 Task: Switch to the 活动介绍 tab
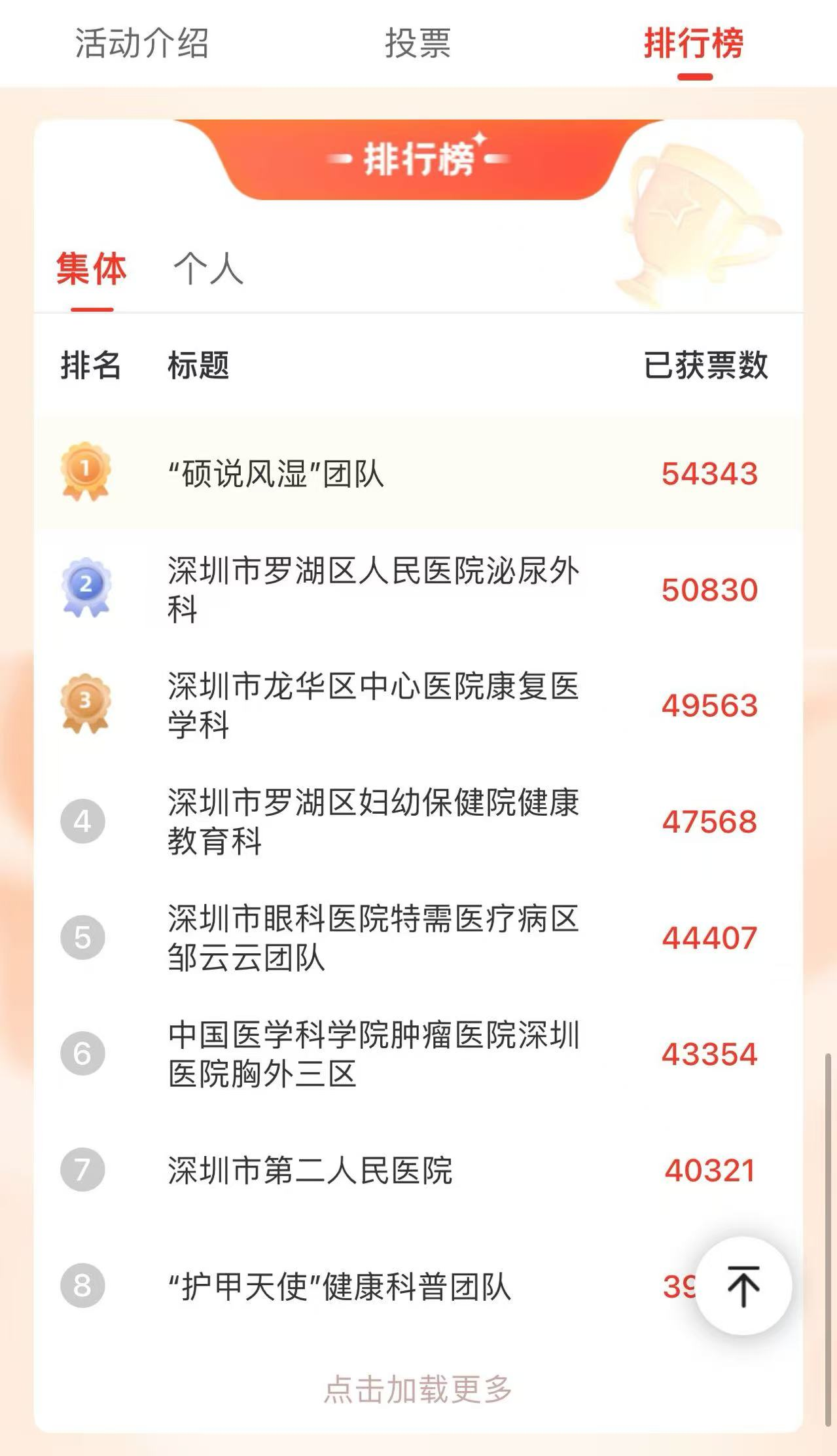click(x=141, y=43)
